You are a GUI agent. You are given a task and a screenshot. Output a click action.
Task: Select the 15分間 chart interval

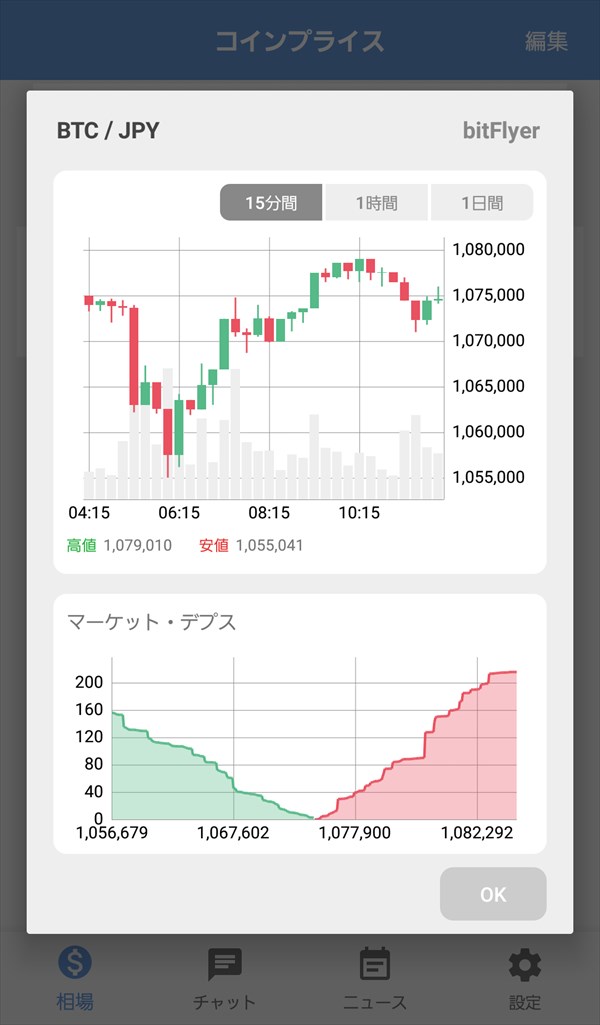coord(271,203)
